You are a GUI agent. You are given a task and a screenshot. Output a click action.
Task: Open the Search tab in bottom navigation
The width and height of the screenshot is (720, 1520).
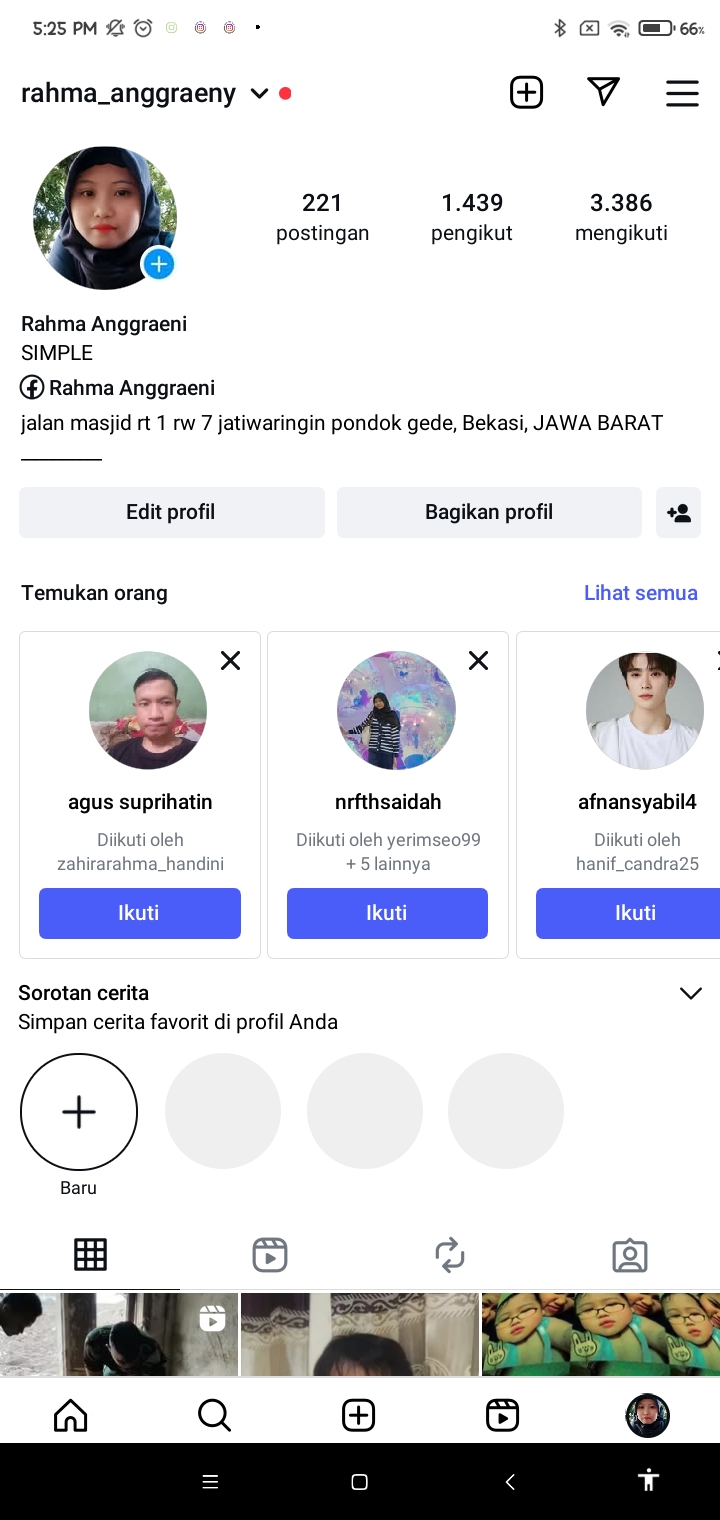click(x=214, y=1415)
